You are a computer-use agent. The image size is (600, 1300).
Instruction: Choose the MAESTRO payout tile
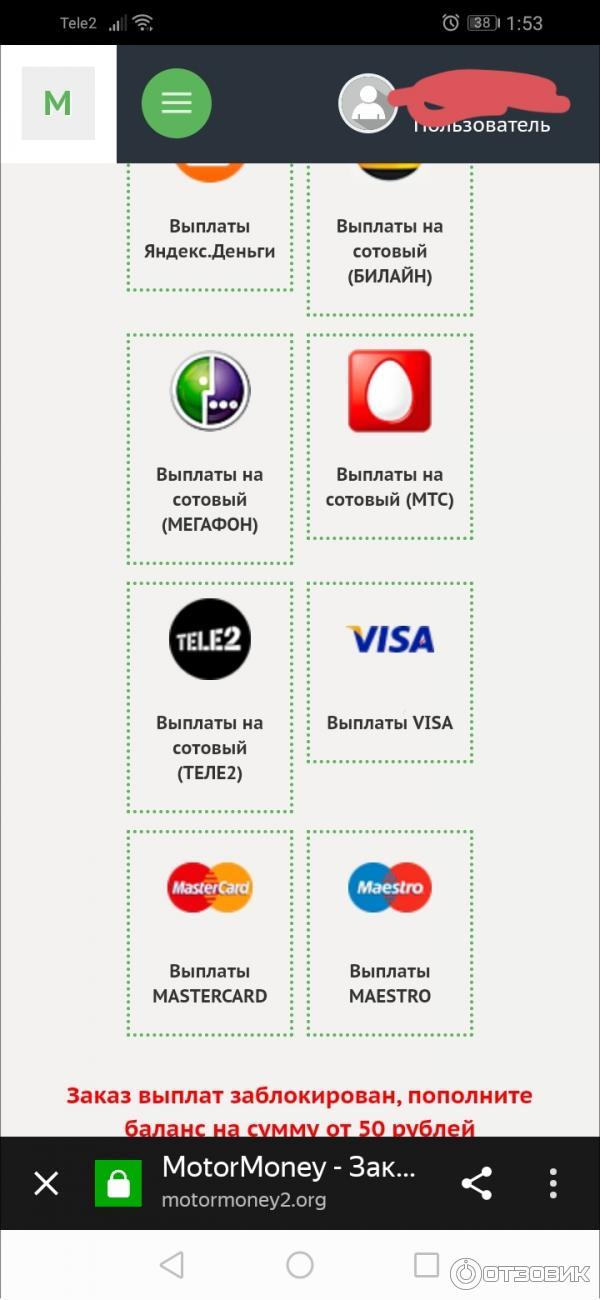coord(390,932)
